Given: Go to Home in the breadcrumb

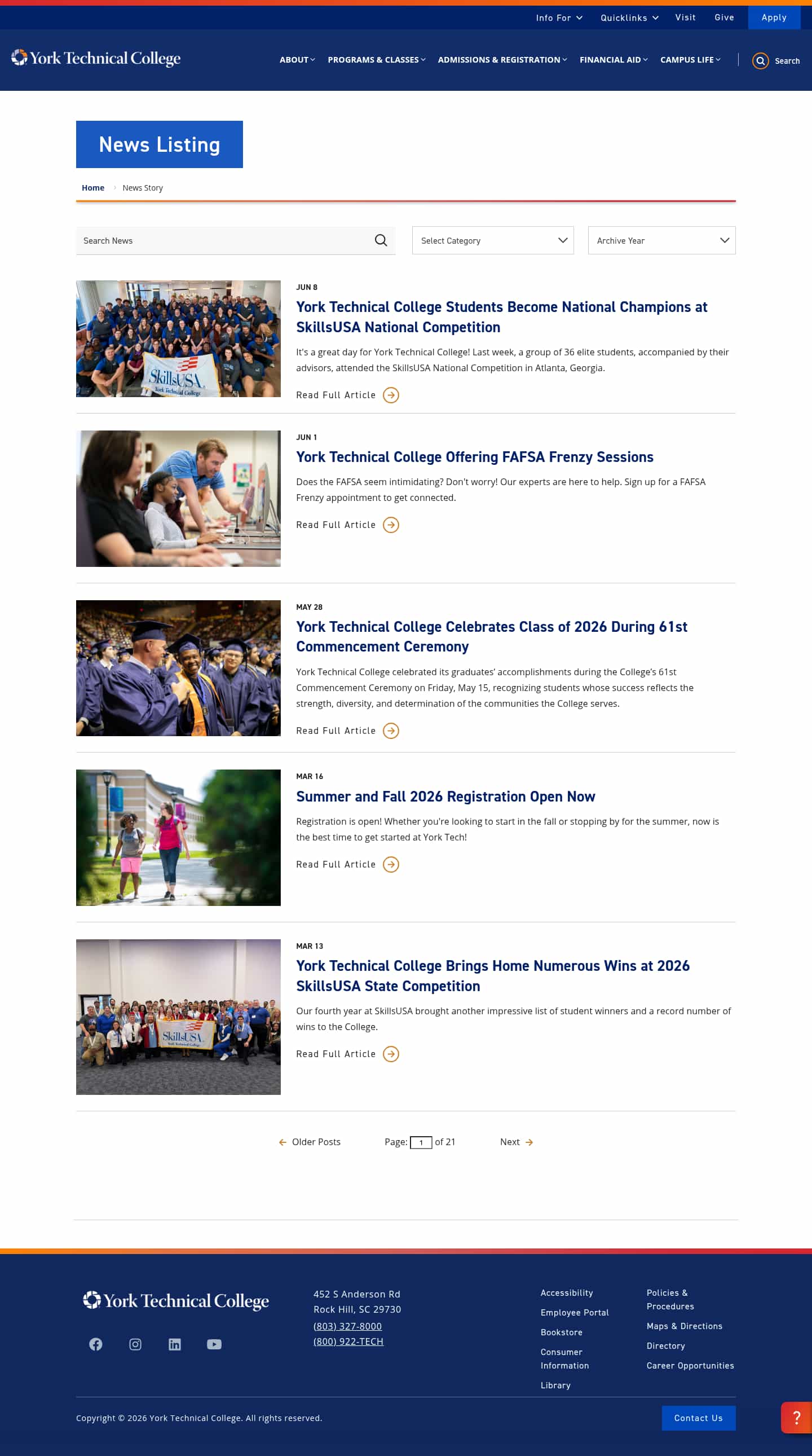Looking at the screenshot, I should click(x=93, y=188).
